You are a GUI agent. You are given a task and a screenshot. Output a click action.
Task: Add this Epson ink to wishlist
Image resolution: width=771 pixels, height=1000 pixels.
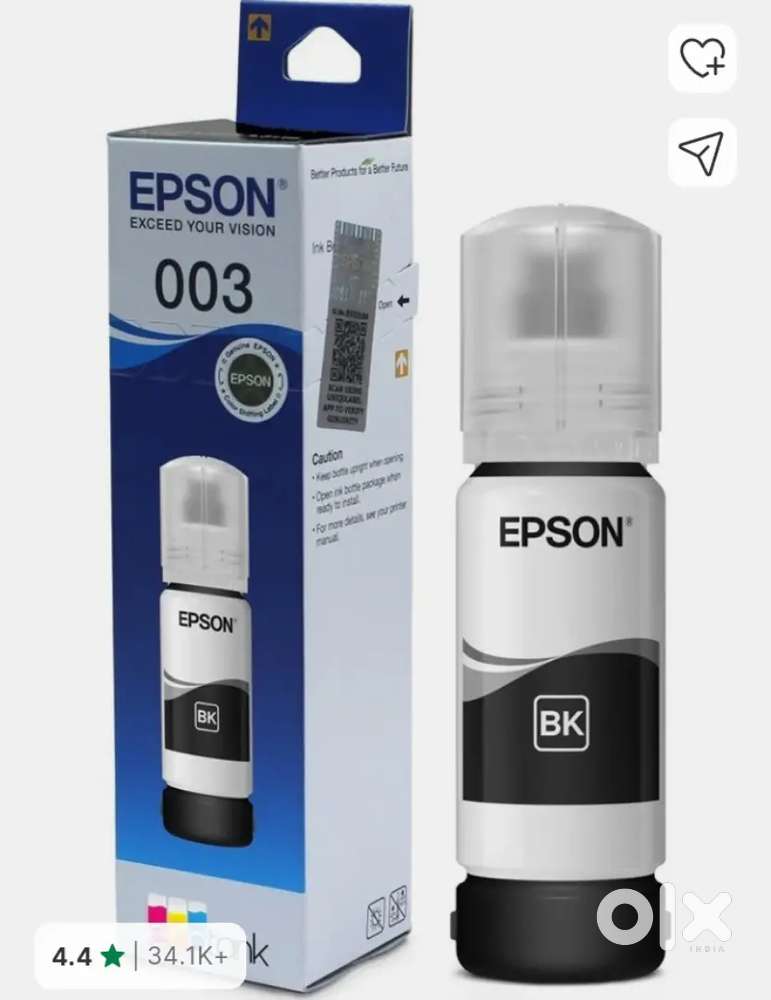pyautogui.click(x=702, y=59)
